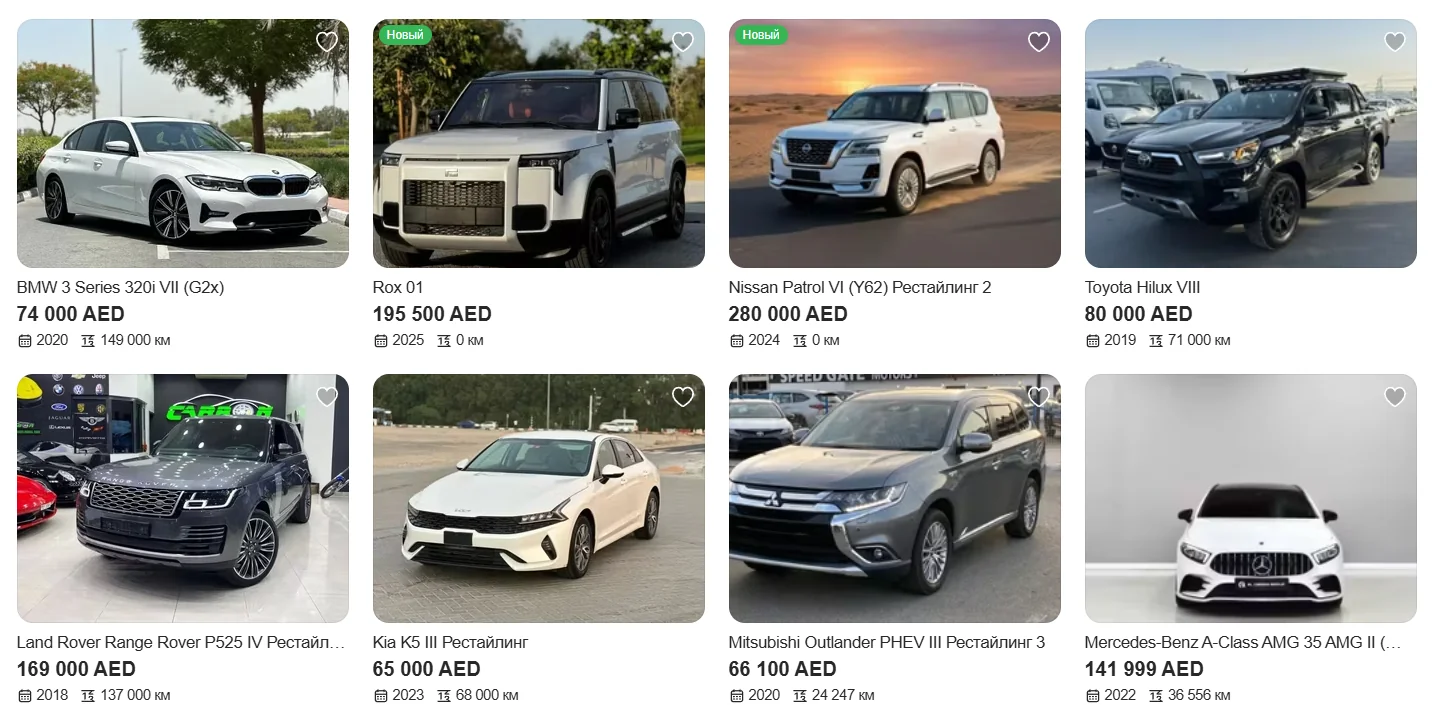
Task: View the Kia K5 III listing
Action: pyautogui.click(x=450, y=642)
